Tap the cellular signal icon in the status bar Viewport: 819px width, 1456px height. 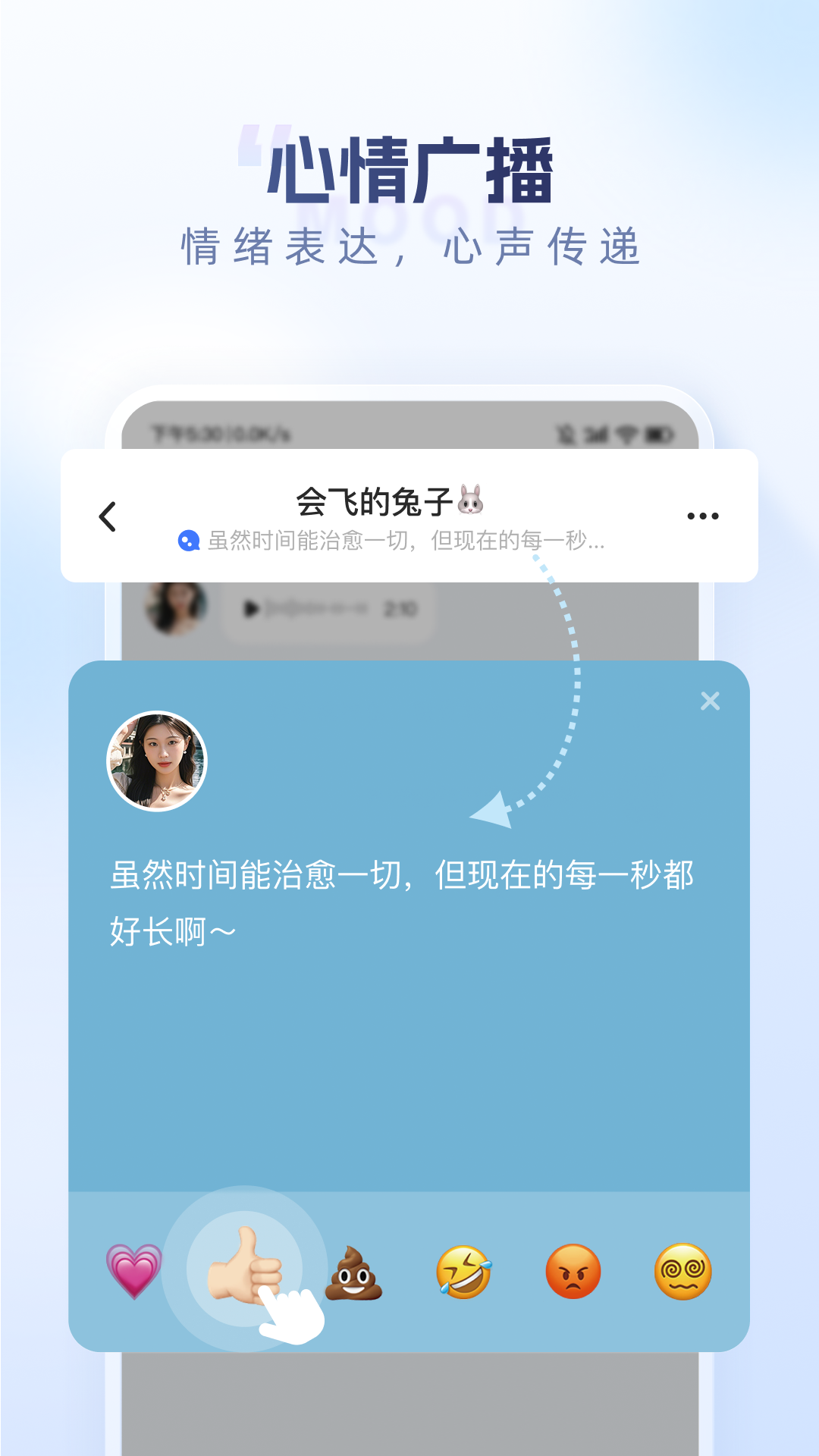[x=596, y=435]
